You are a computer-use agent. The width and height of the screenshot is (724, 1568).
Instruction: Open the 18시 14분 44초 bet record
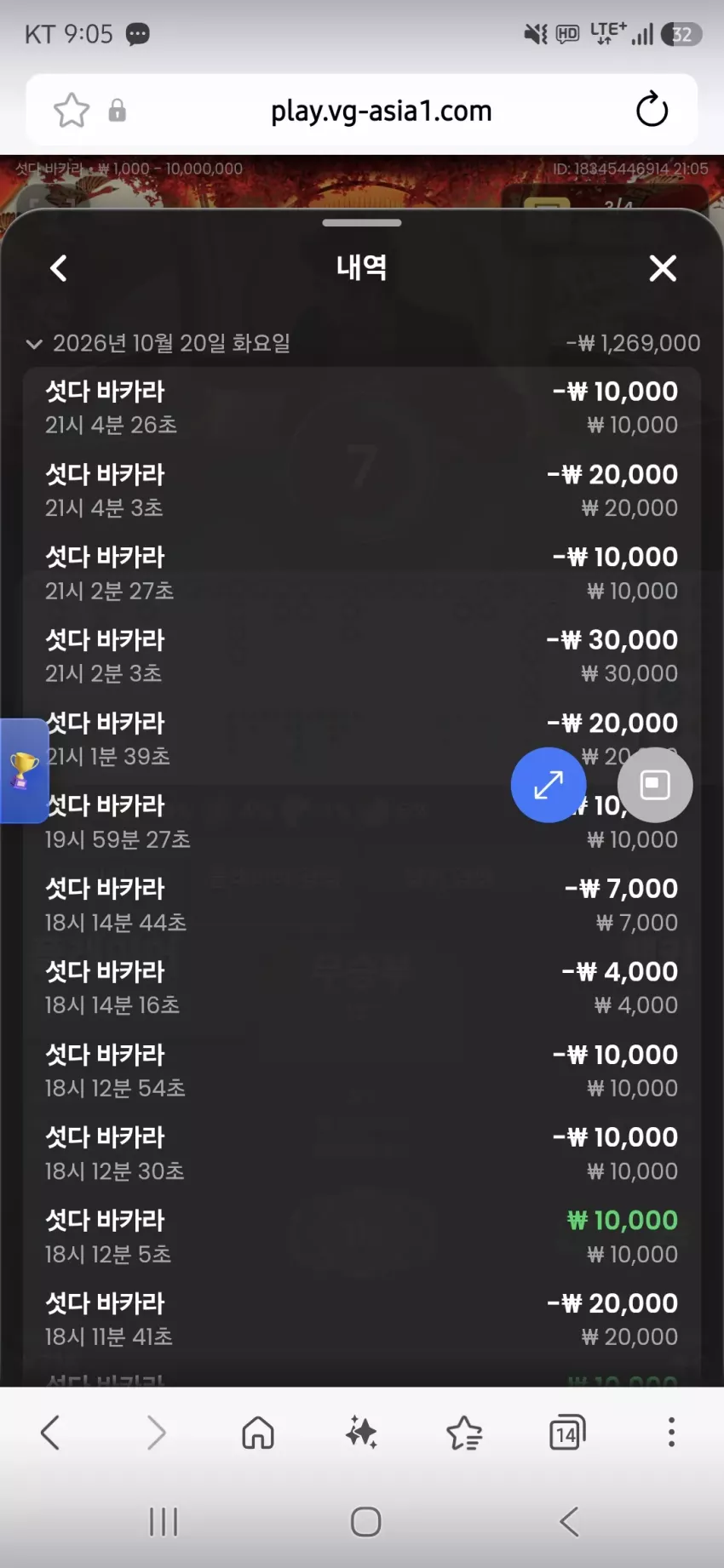[x=362, y=905]
